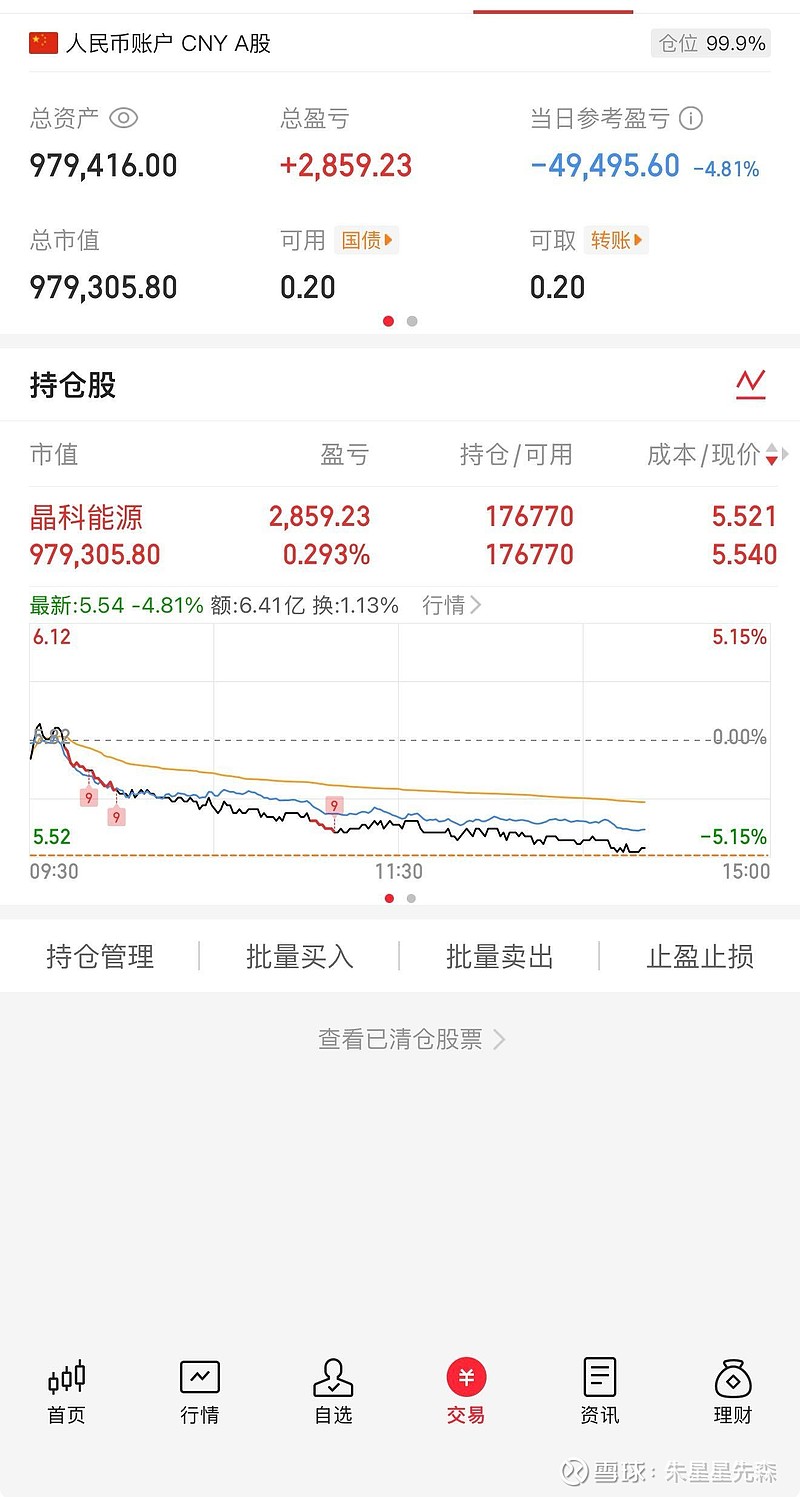This screenshot has height=1497, width=800.
Task: Click the China flag icon on CNY account
Action: click(42, 43)
